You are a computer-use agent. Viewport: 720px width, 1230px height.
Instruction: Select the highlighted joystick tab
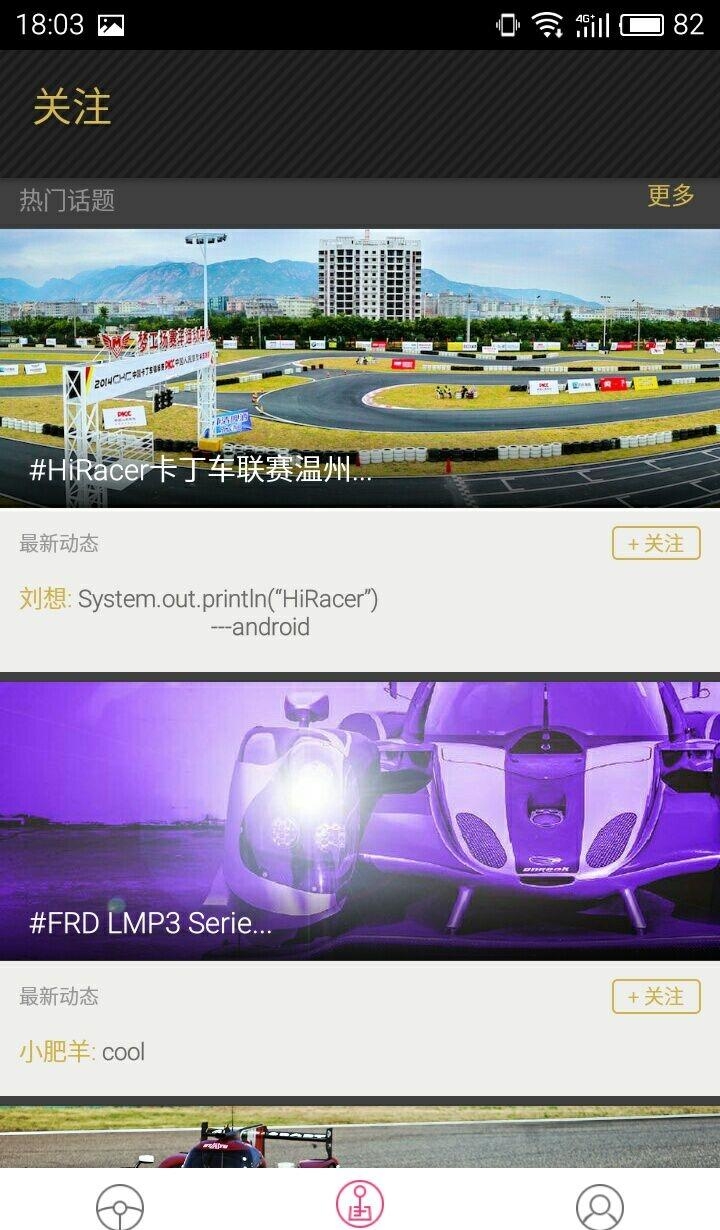tap(360, 1204)
